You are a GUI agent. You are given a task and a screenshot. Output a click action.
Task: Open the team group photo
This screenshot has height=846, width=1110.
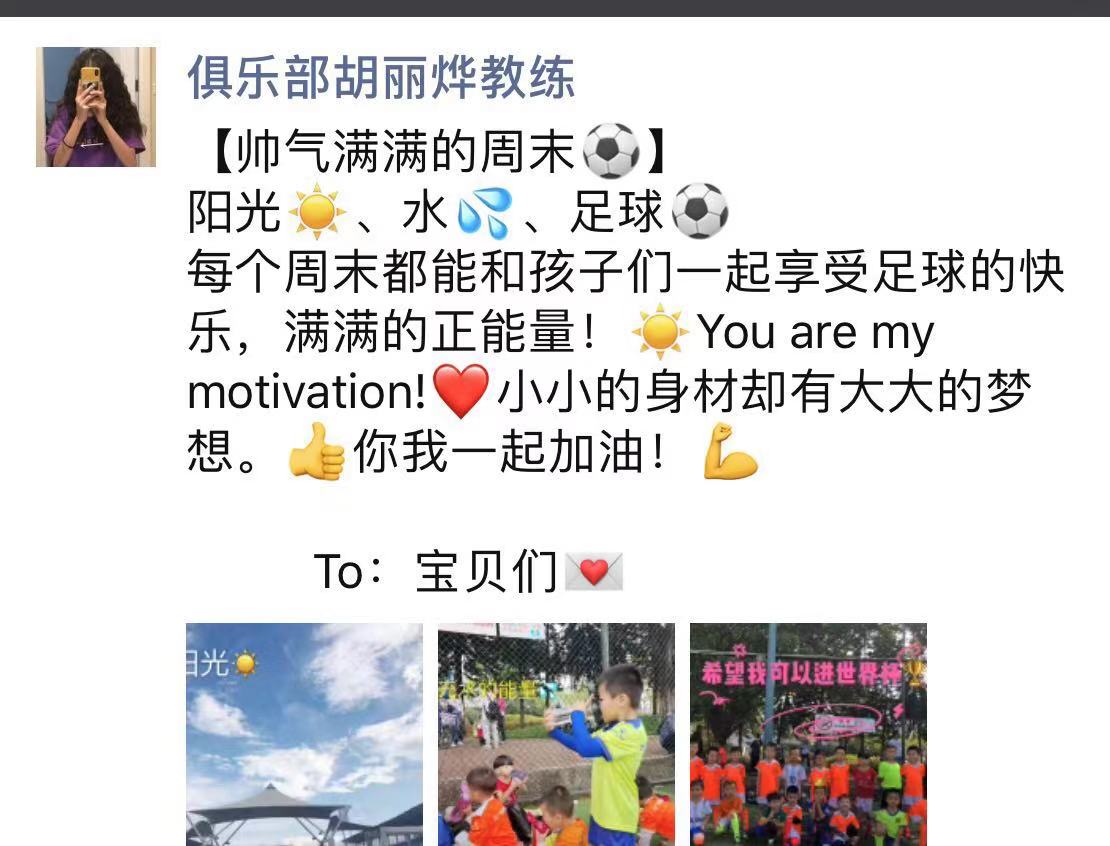click(808, 734)
